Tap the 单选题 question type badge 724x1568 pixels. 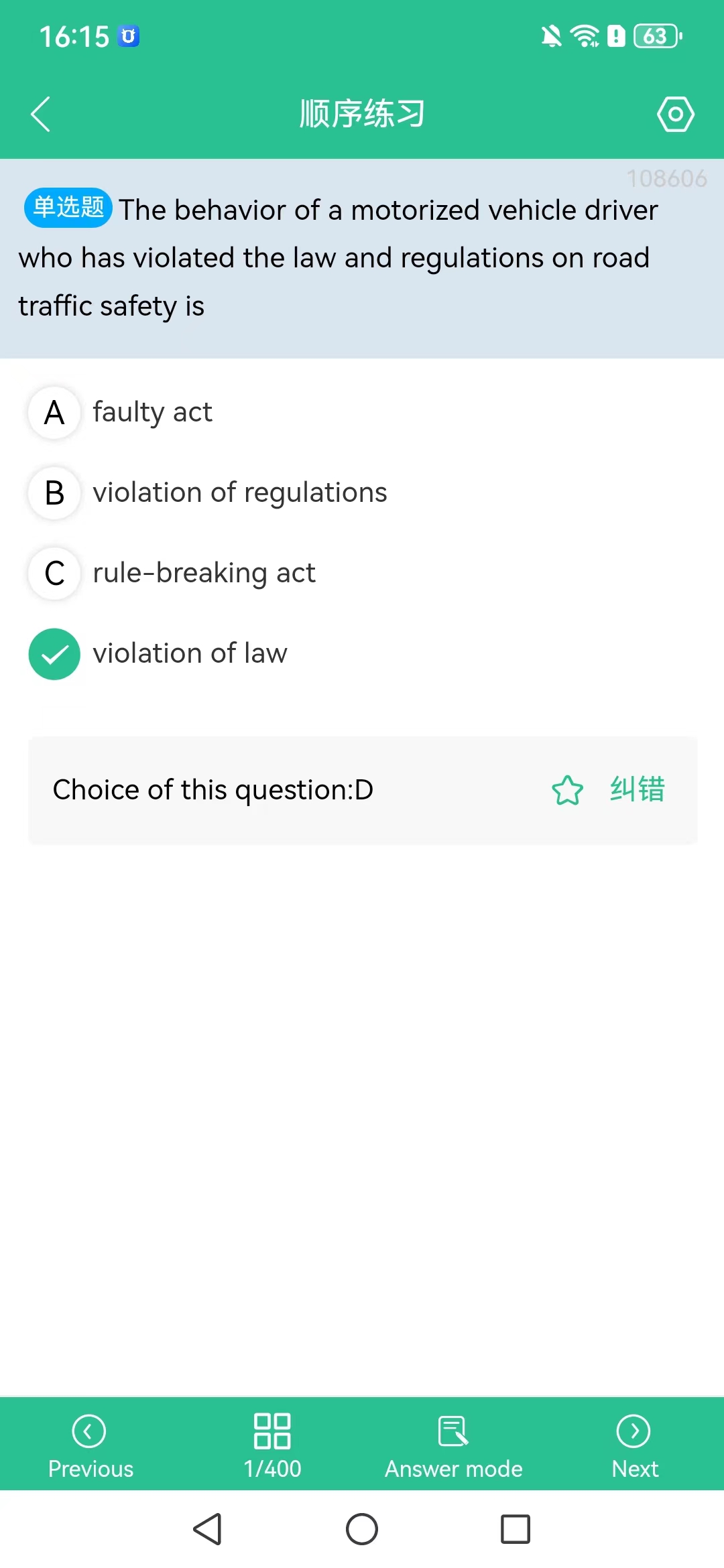click(x=68, y=208)
